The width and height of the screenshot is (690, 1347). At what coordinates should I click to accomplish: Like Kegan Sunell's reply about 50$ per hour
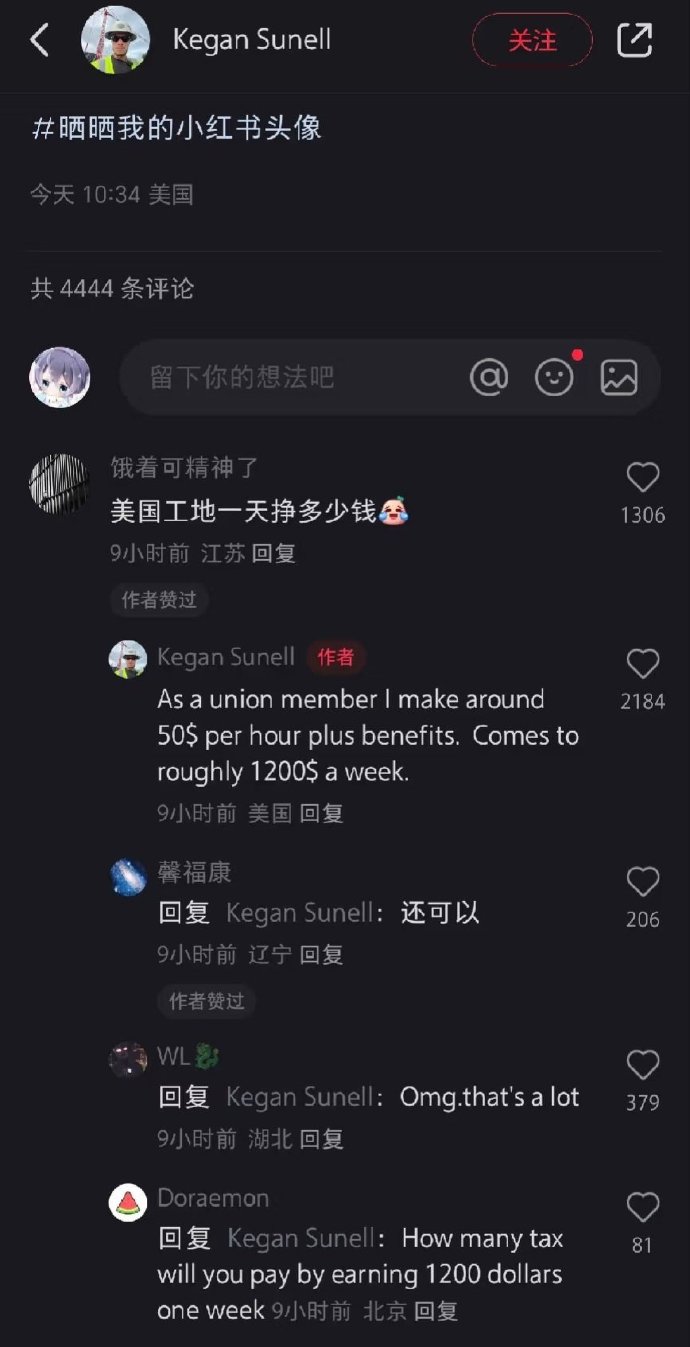pyautogui.click(x=642, y=664)
